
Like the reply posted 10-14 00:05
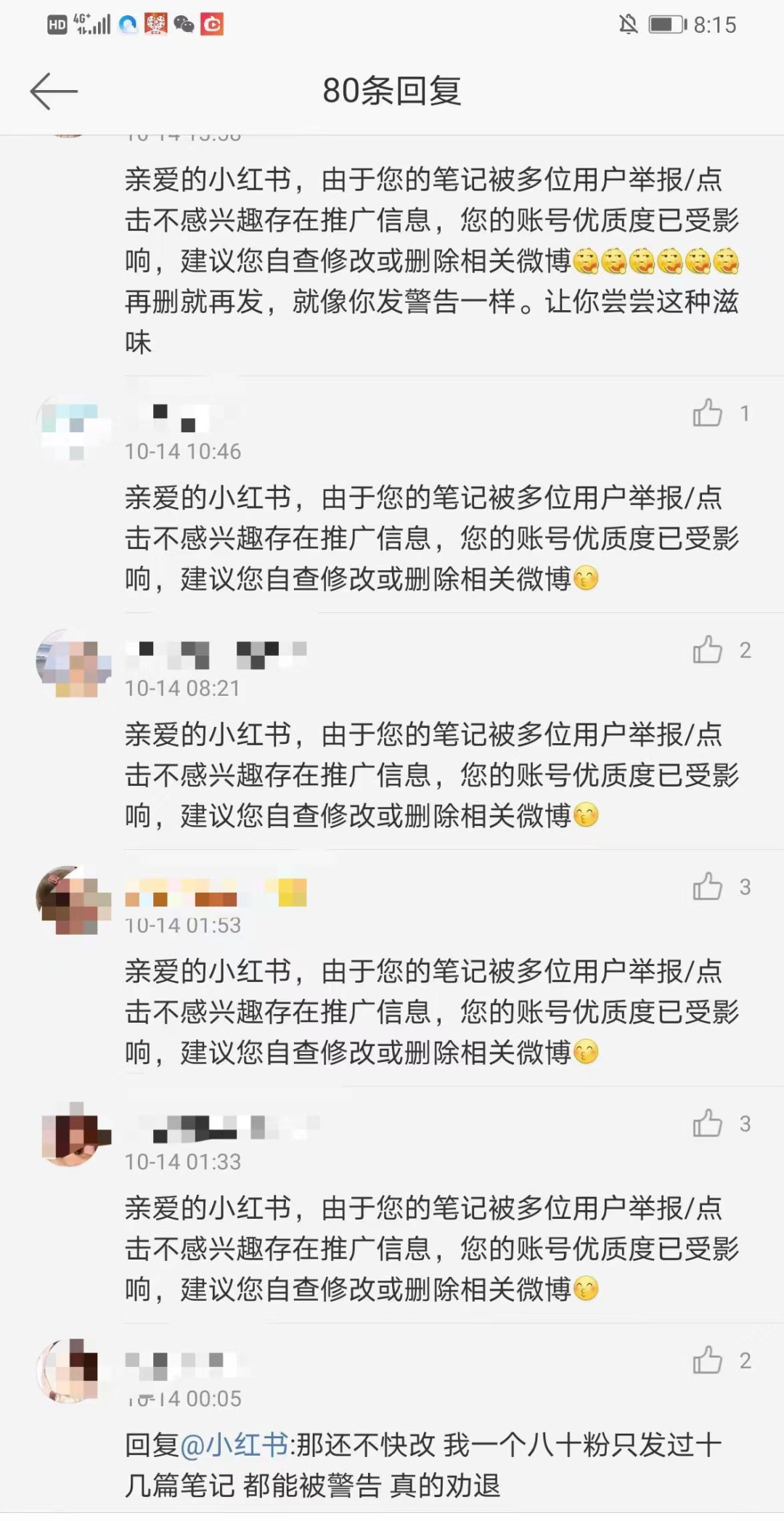[x=707, y=1360]
